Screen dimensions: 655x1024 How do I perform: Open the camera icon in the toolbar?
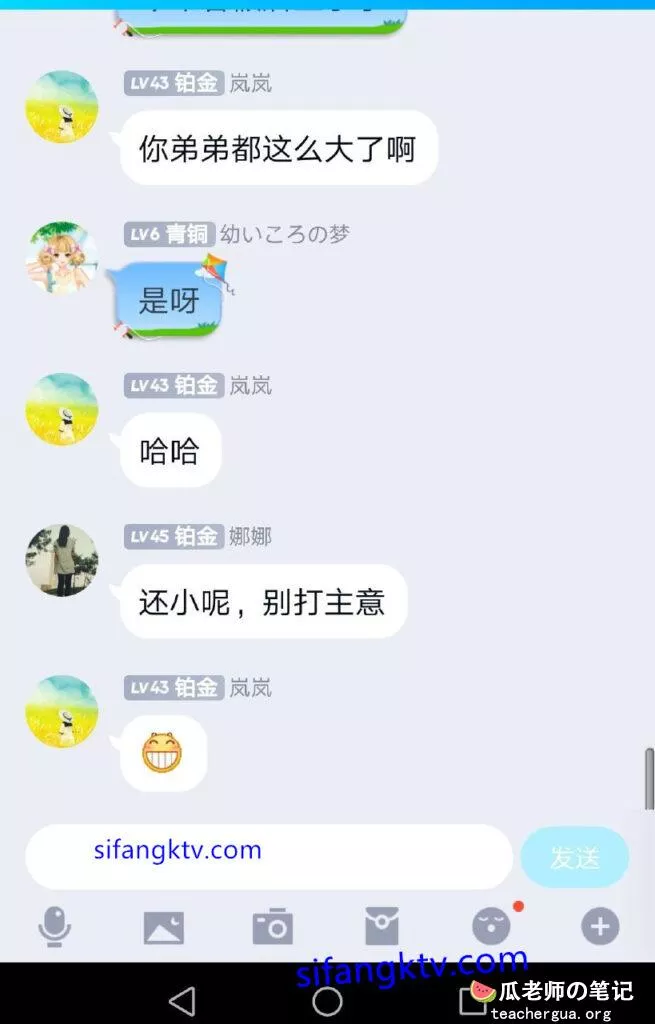coord(272,927)
